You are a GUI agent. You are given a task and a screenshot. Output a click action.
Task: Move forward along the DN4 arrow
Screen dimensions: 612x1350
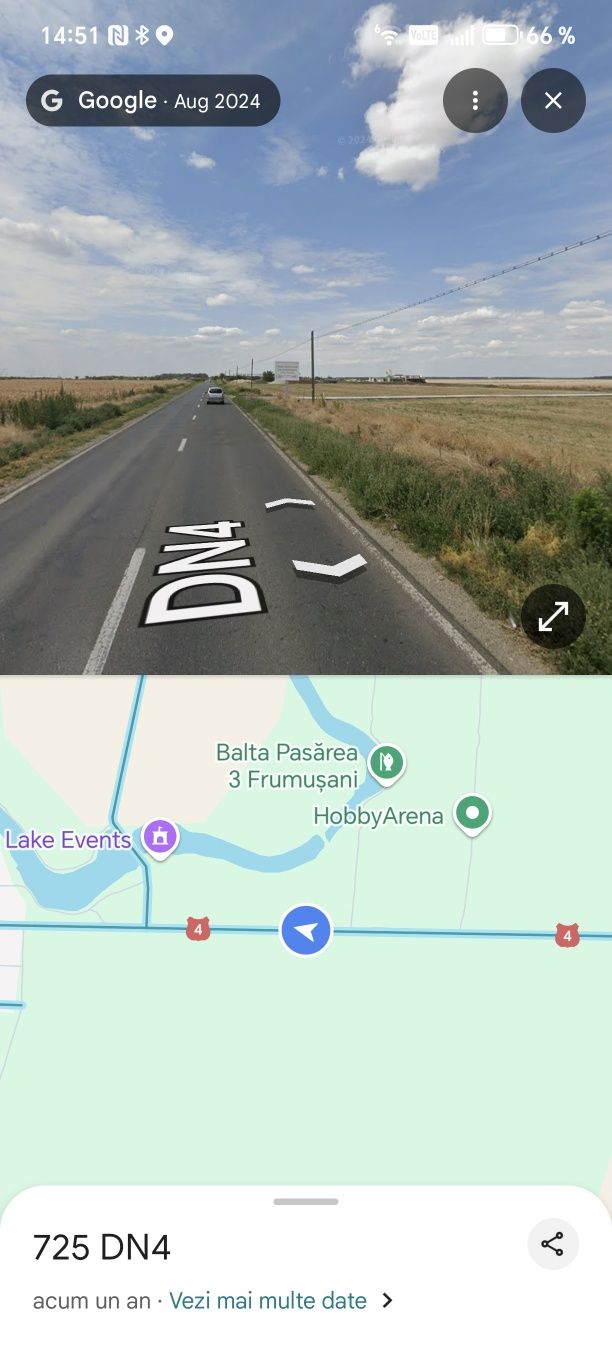coord(291,503)
